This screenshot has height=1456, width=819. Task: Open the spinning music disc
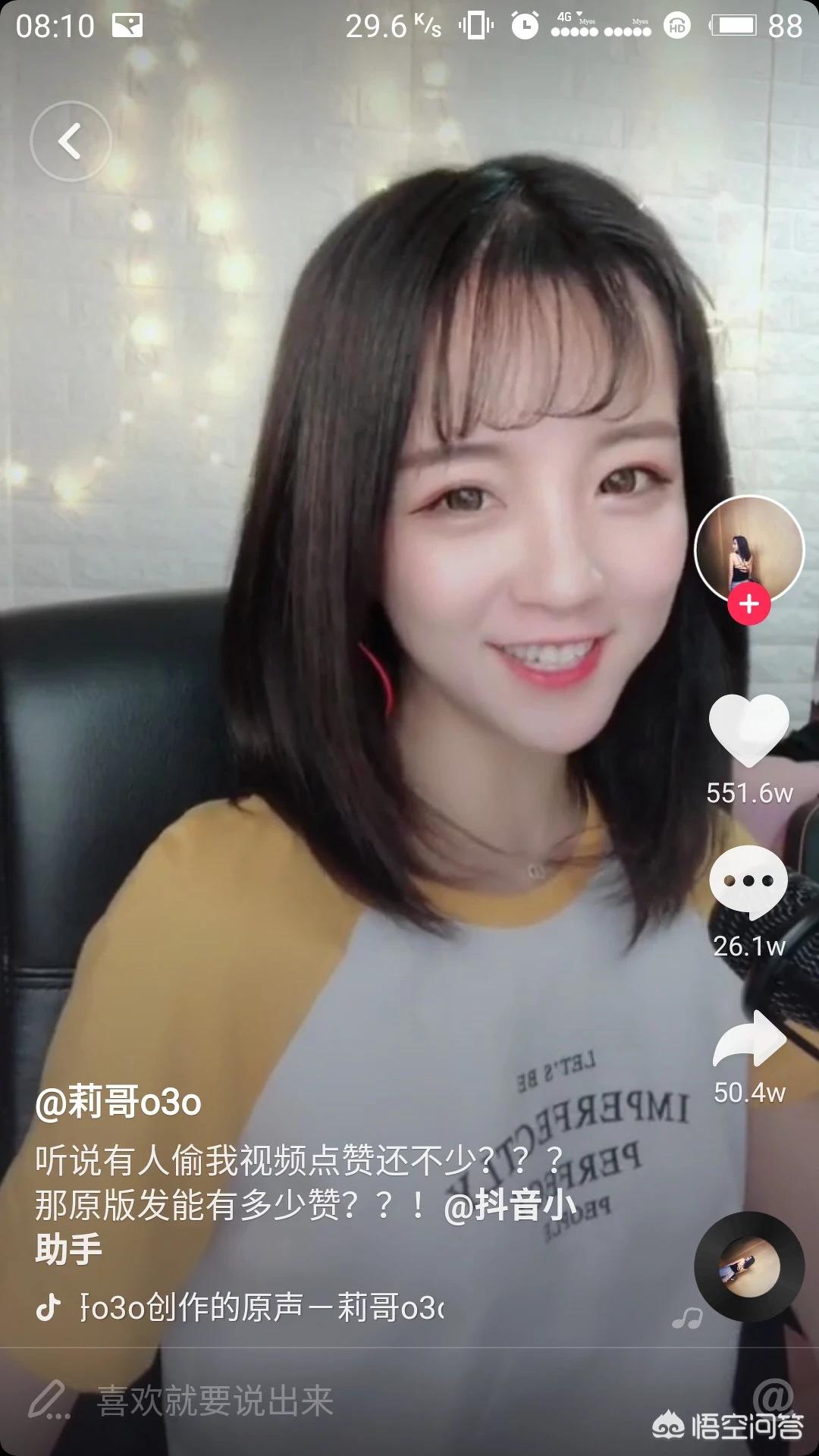click(x=748, y=1266)
